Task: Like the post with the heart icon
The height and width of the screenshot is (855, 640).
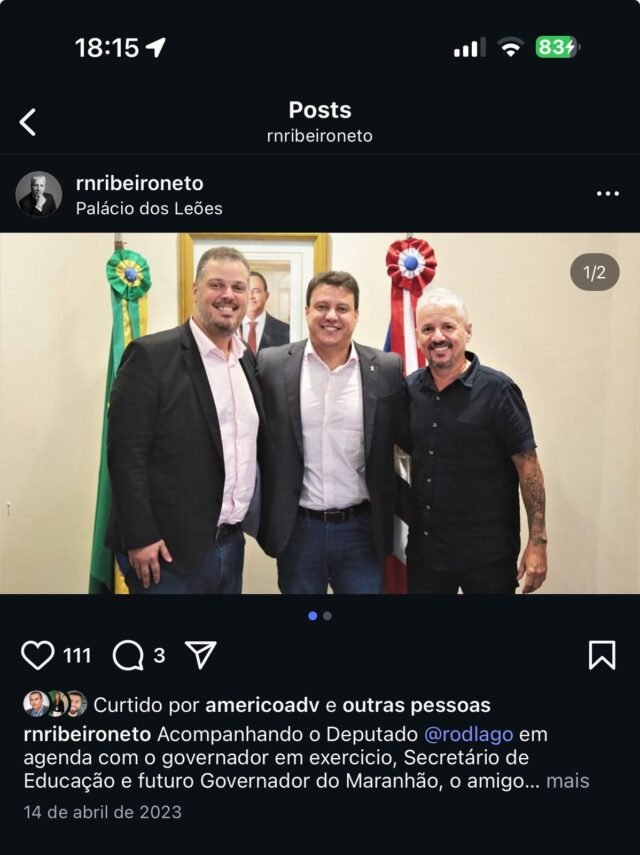Action: (x=38, y=655)
